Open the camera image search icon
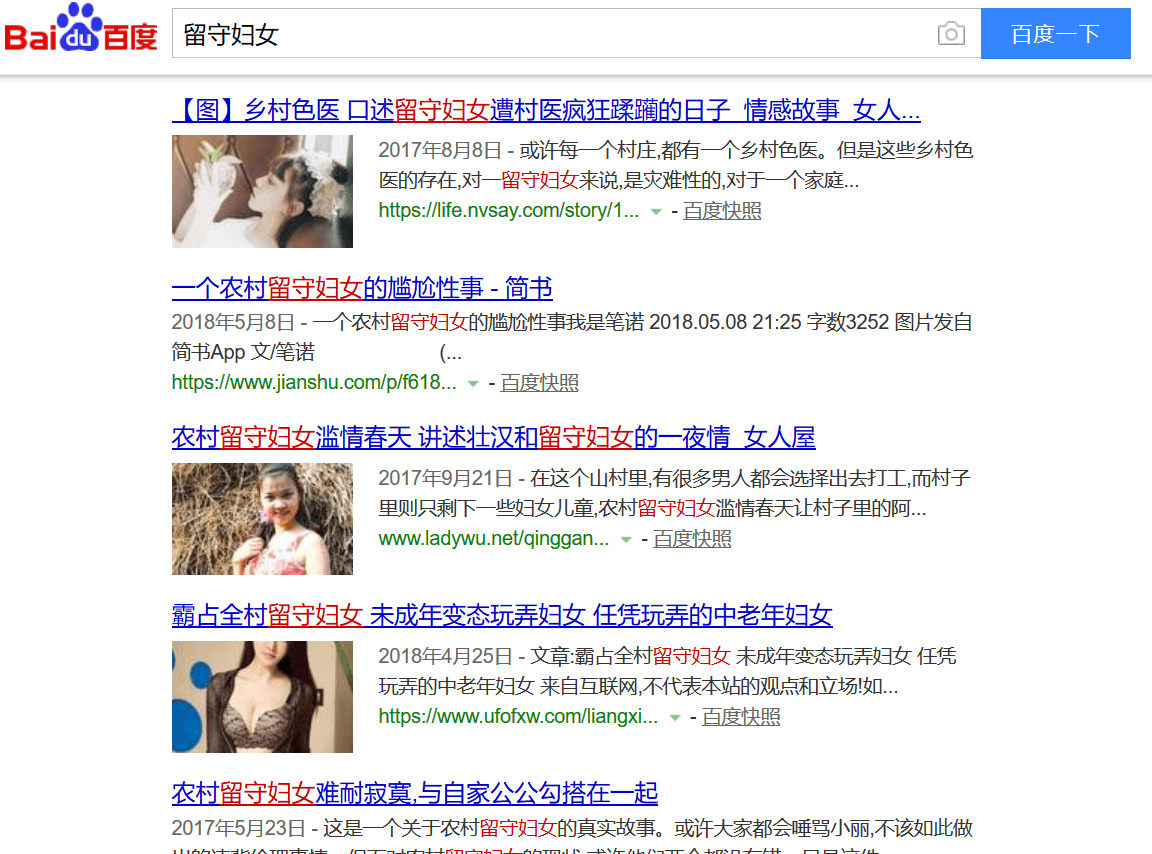 coord(951,34)
